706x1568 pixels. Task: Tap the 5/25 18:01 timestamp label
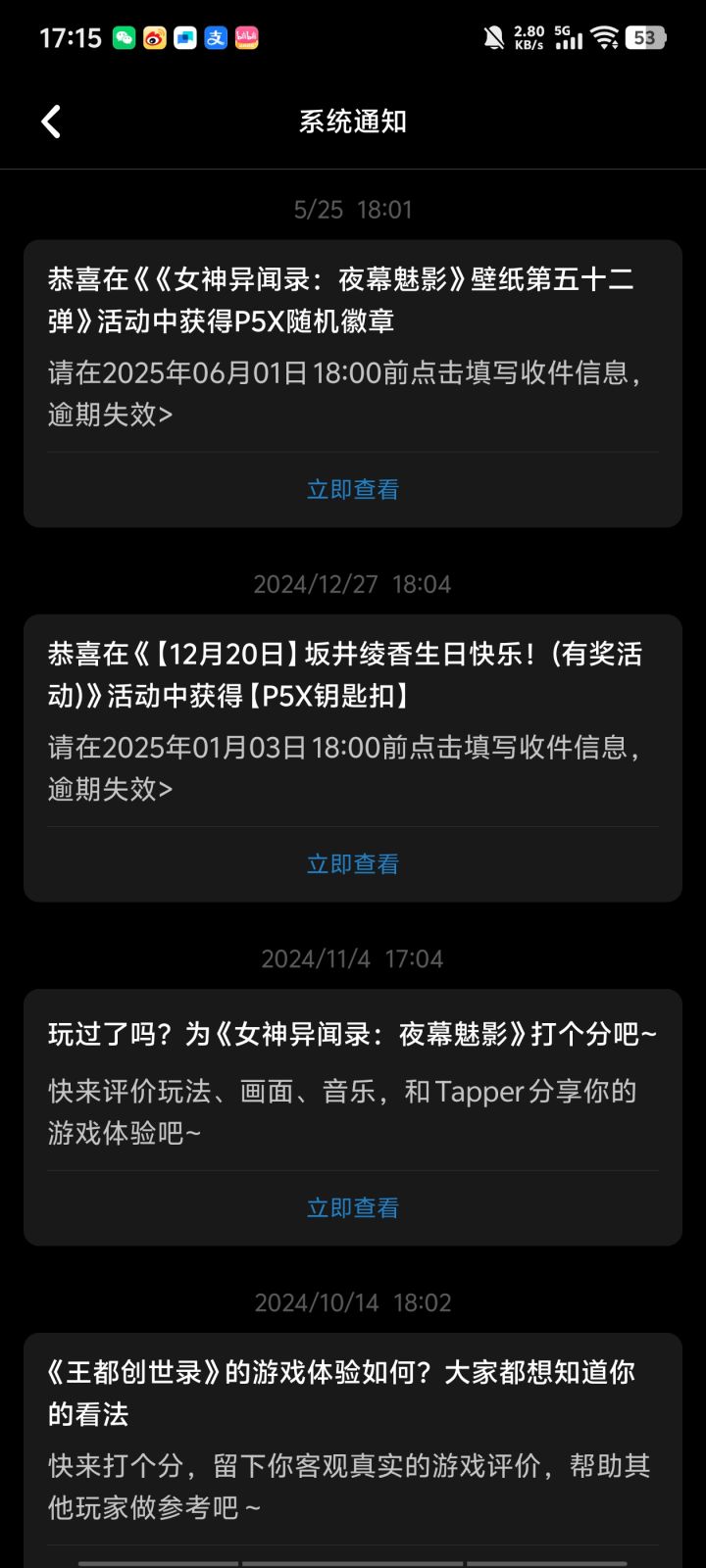352,209
